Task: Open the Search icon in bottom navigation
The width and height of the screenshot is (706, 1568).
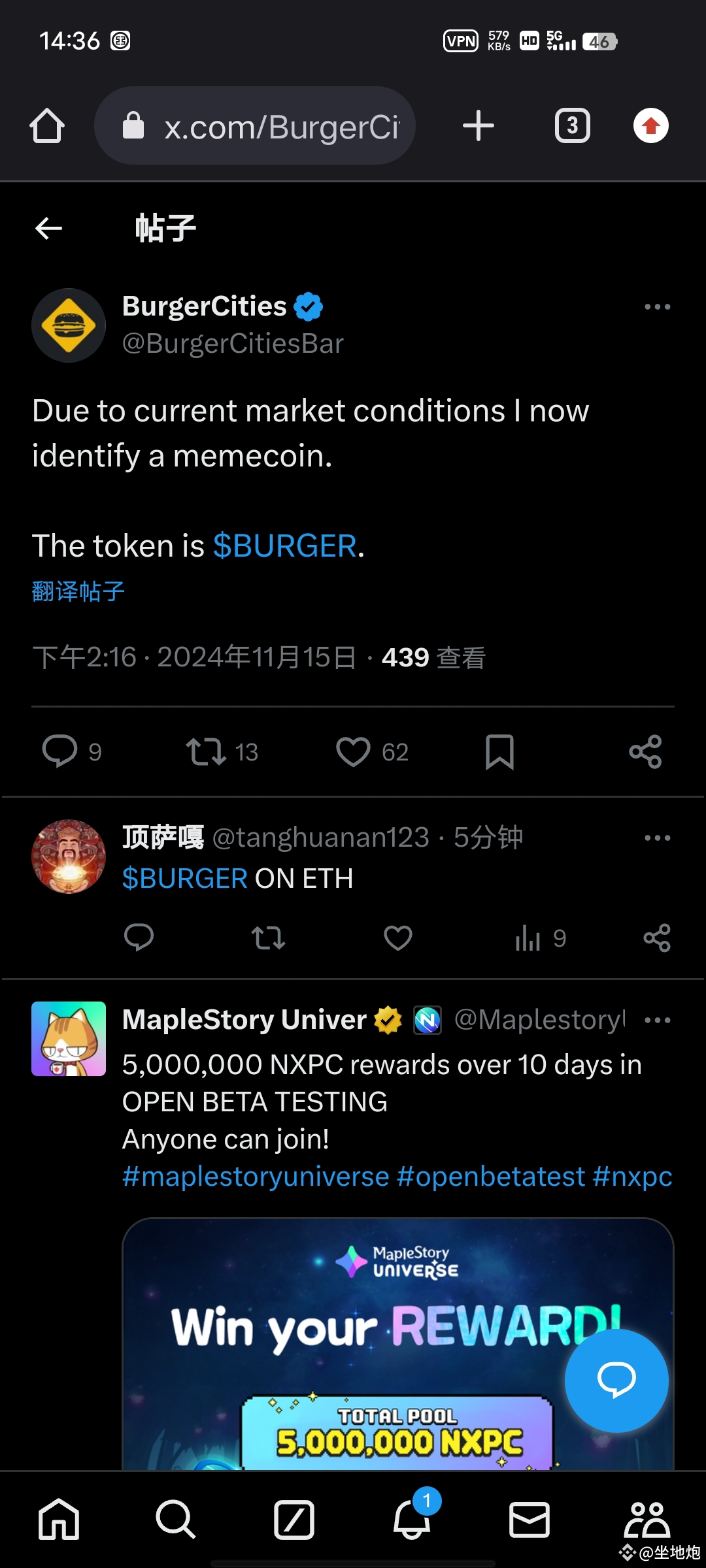Action: tap(175, 1519)
